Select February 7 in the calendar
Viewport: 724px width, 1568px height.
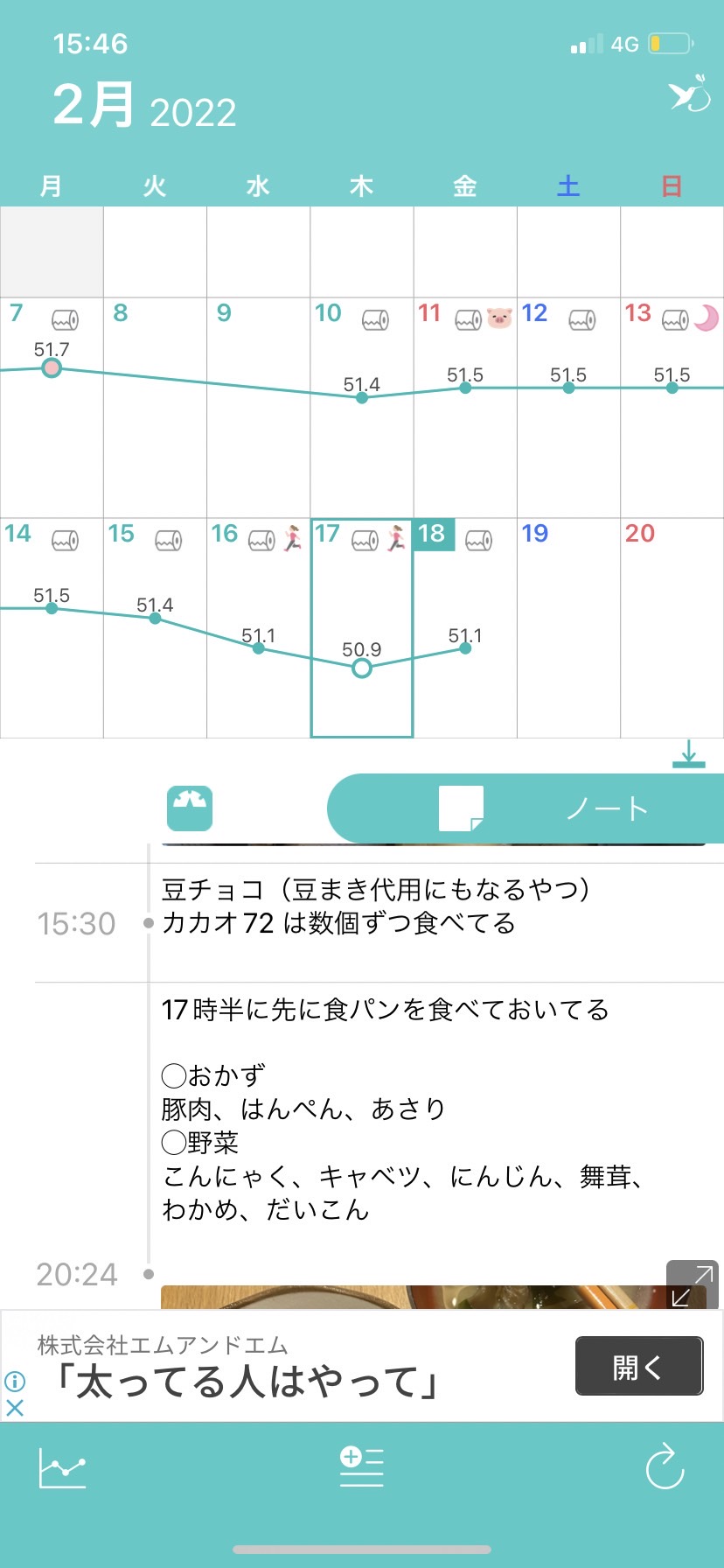coord(52,407)
